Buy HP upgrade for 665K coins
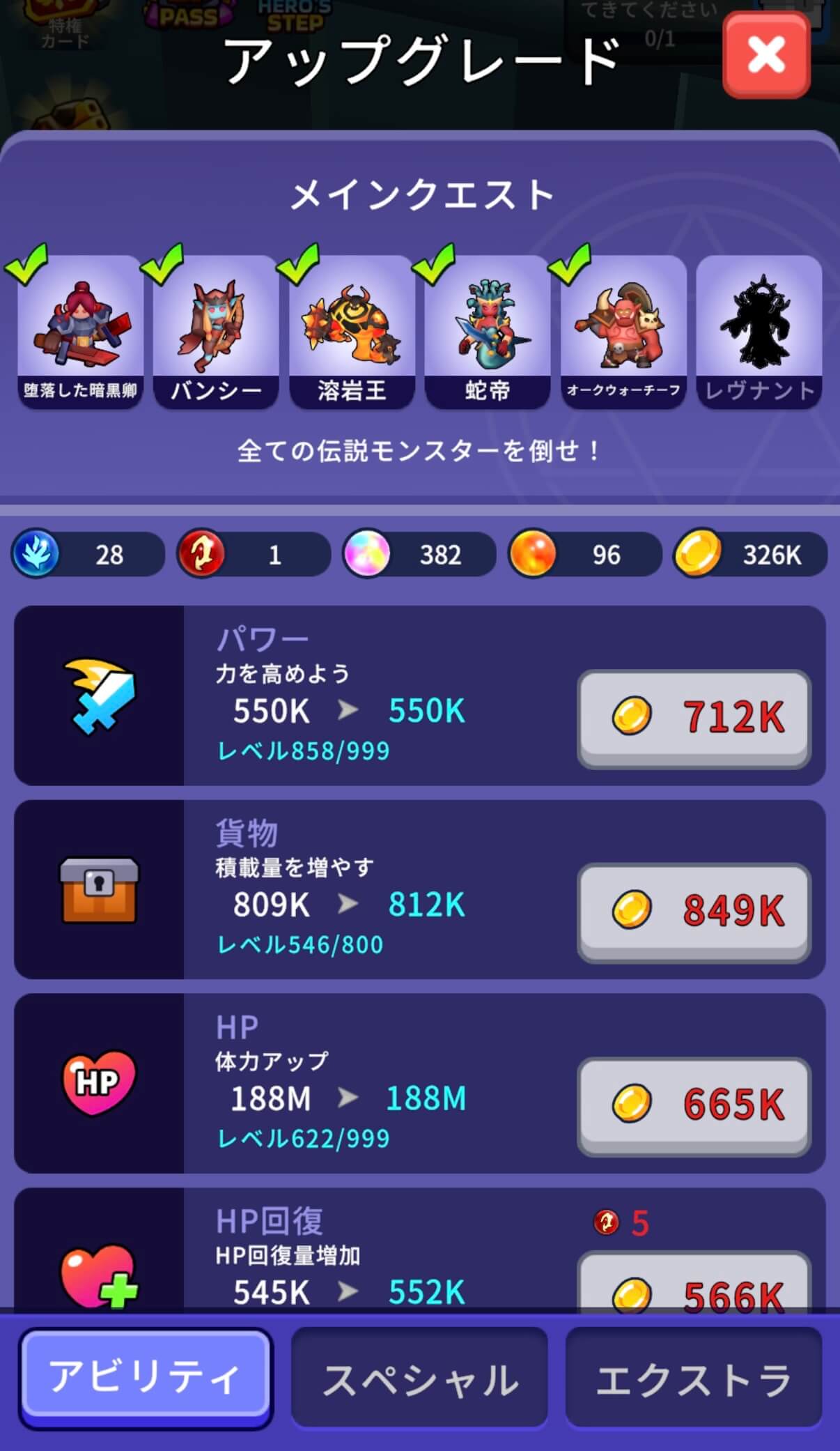This screenshot has width=840, height=1451. (694, 1105)
